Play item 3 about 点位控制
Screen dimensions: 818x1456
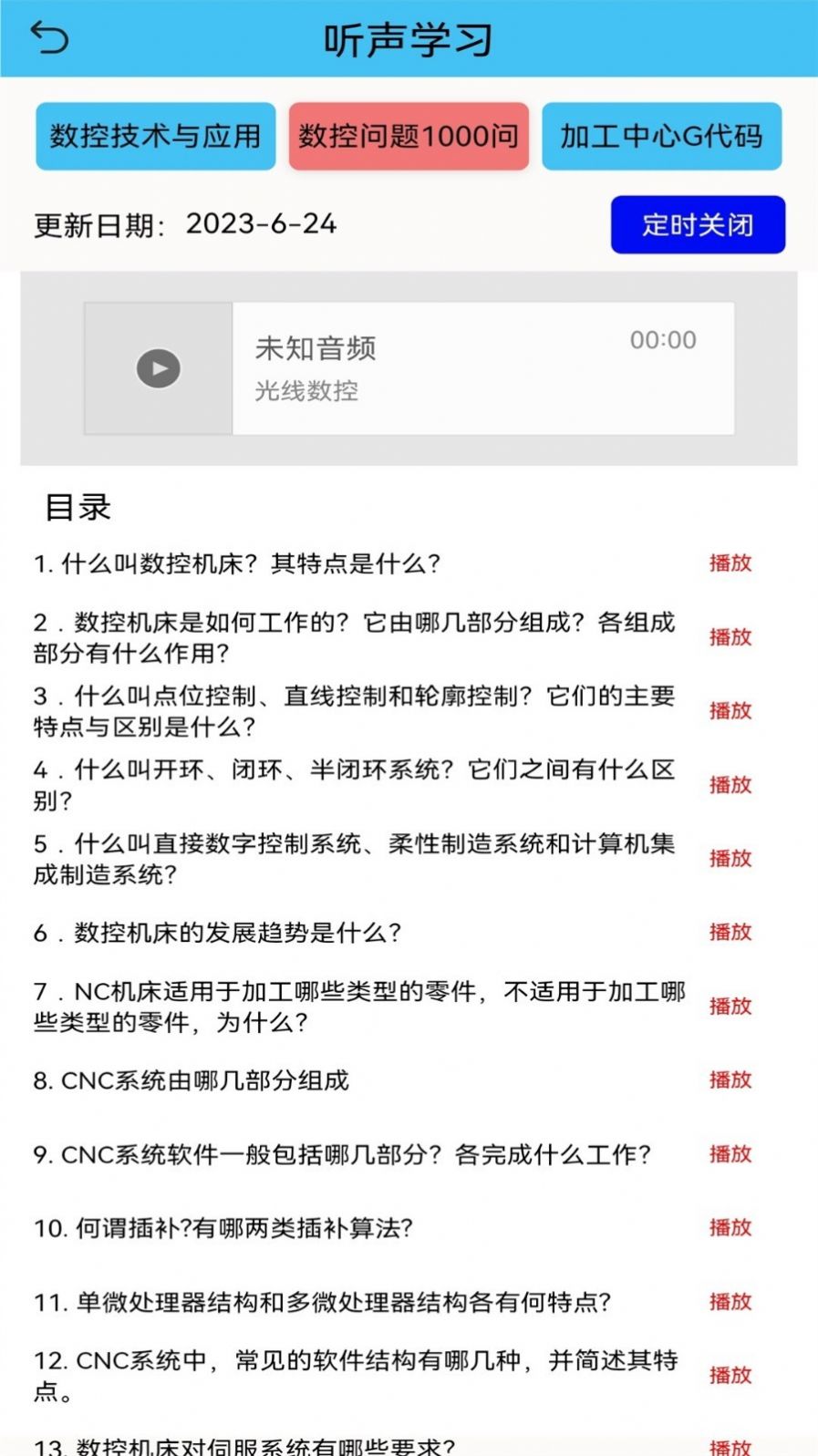tap(730, 711)
